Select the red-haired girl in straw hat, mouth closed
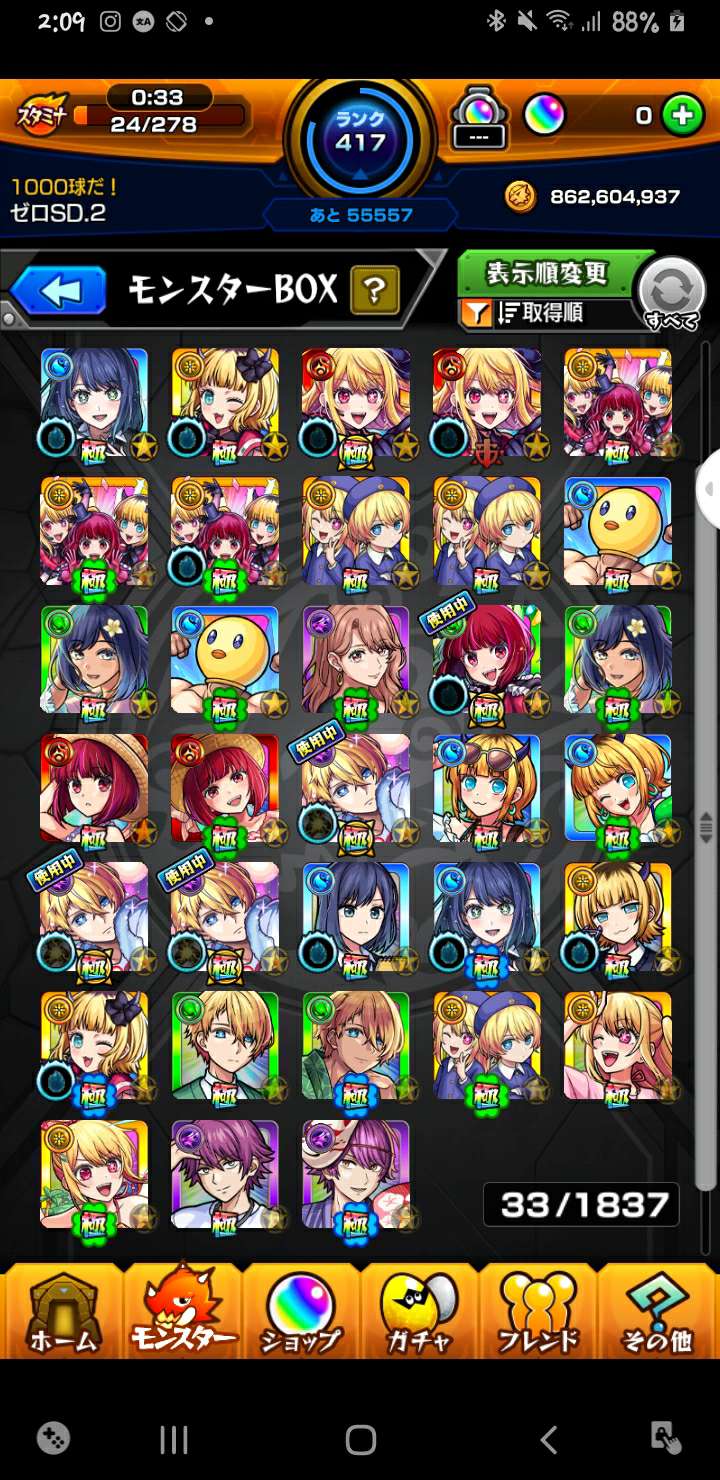The height and width of the screenshot is (1480, 720). [94, 788]
